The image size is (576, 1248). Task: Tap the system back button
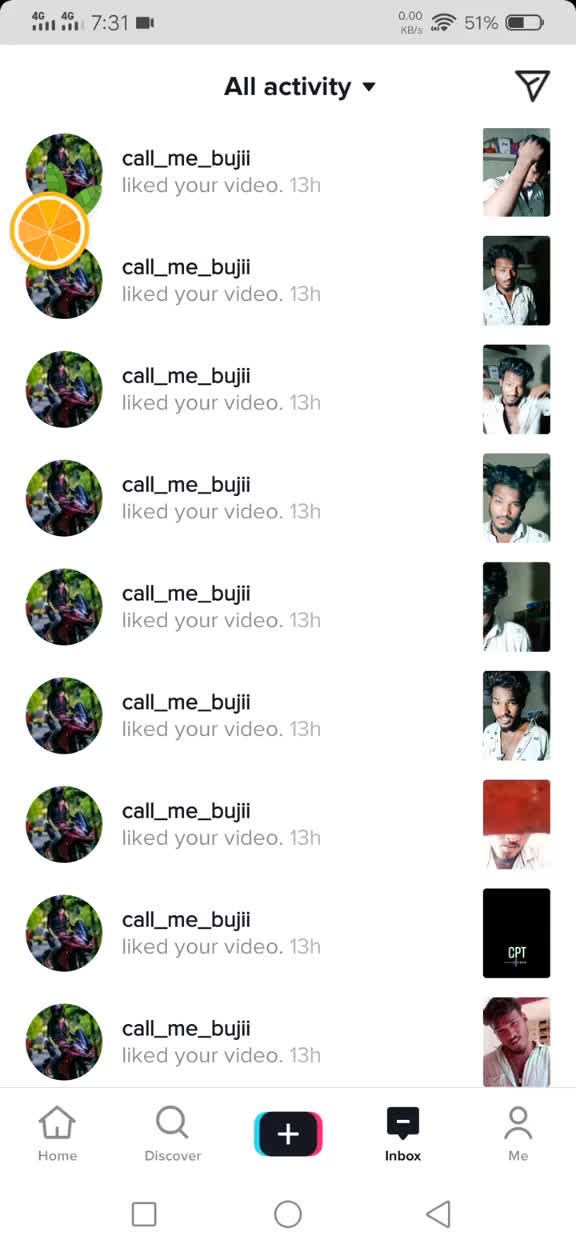click(438, 1214)
